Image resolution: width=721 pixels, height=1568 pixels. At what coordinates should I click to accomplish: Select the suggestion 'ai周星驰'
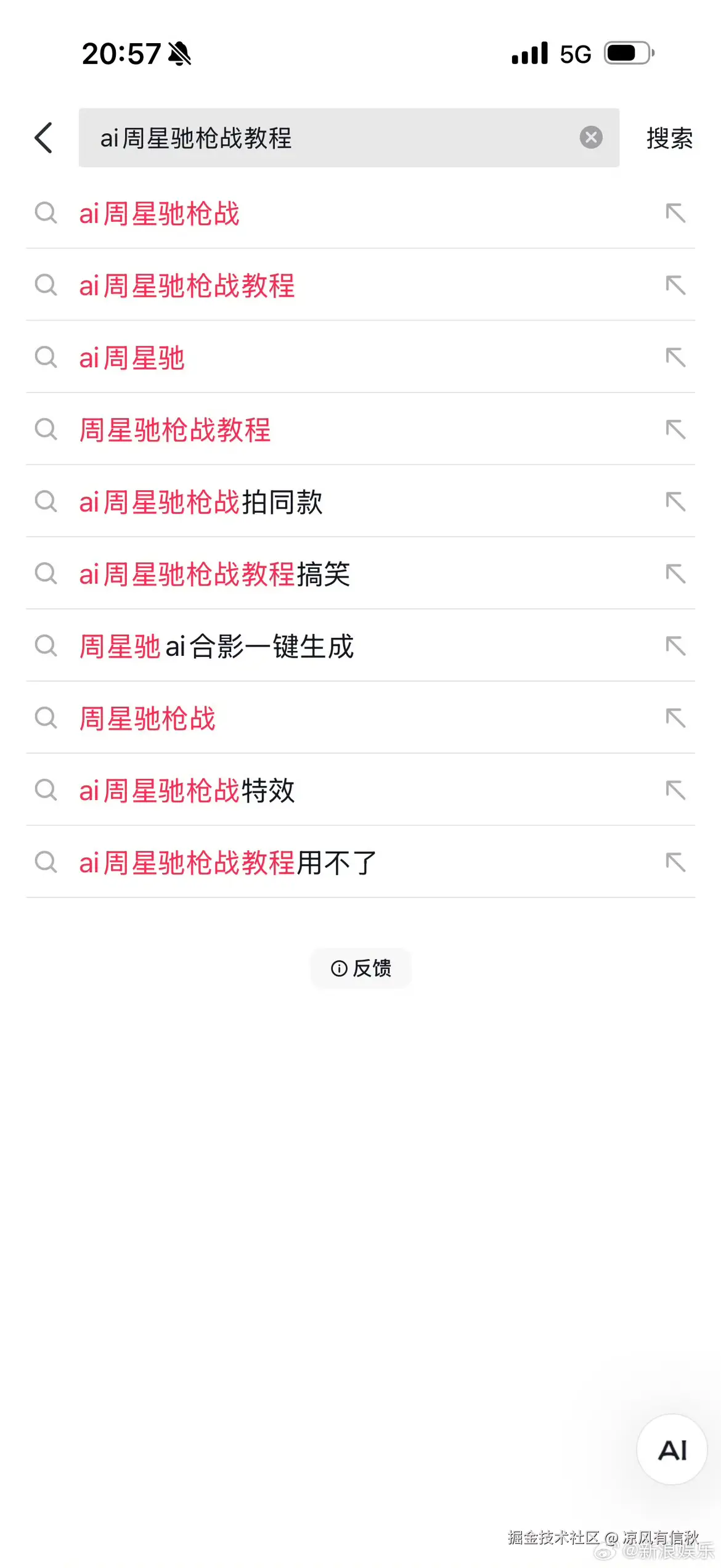(x=132, y=357)
